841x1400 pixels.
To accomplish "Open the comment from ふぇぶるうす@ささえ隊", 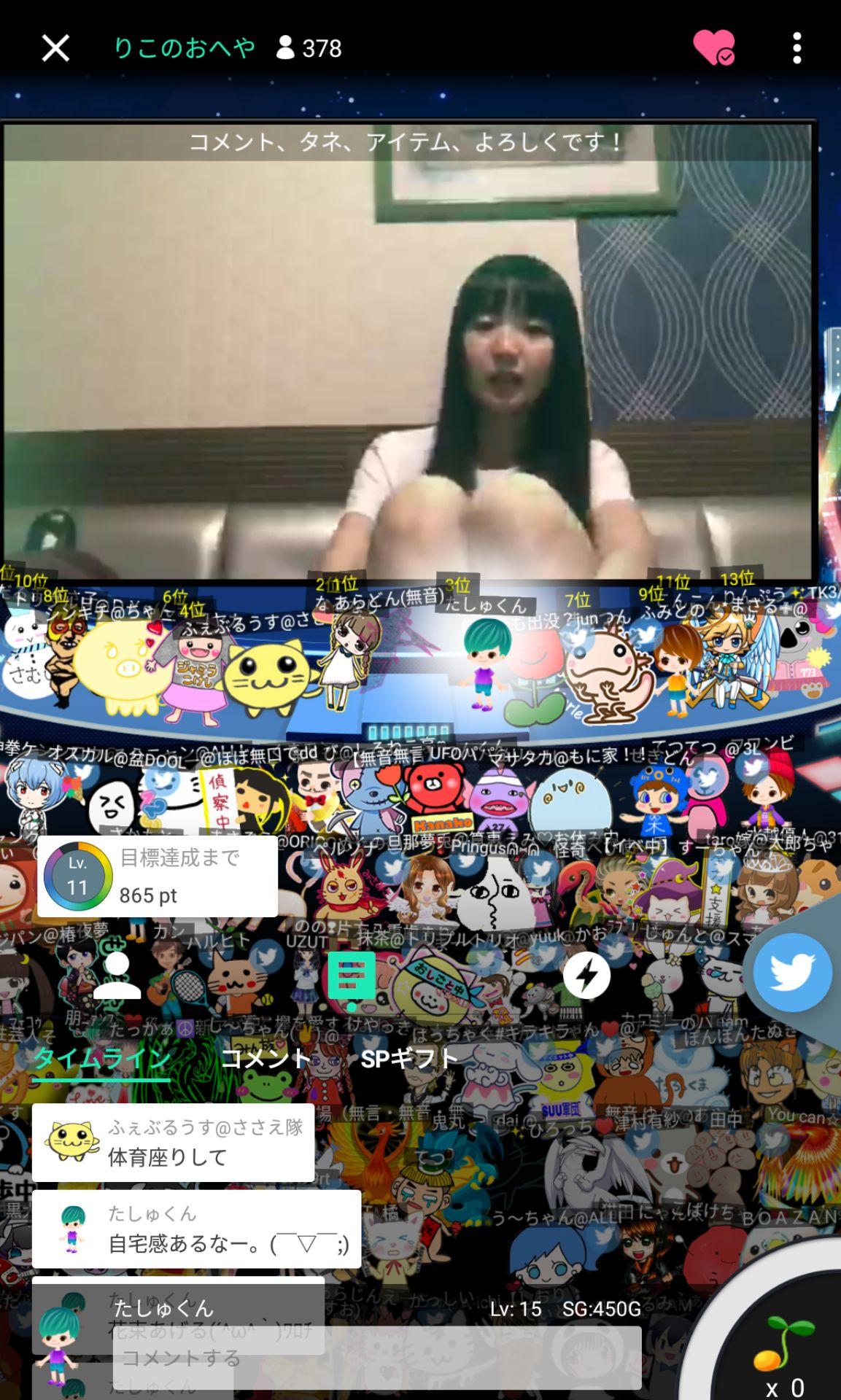I will (173, 1142).
